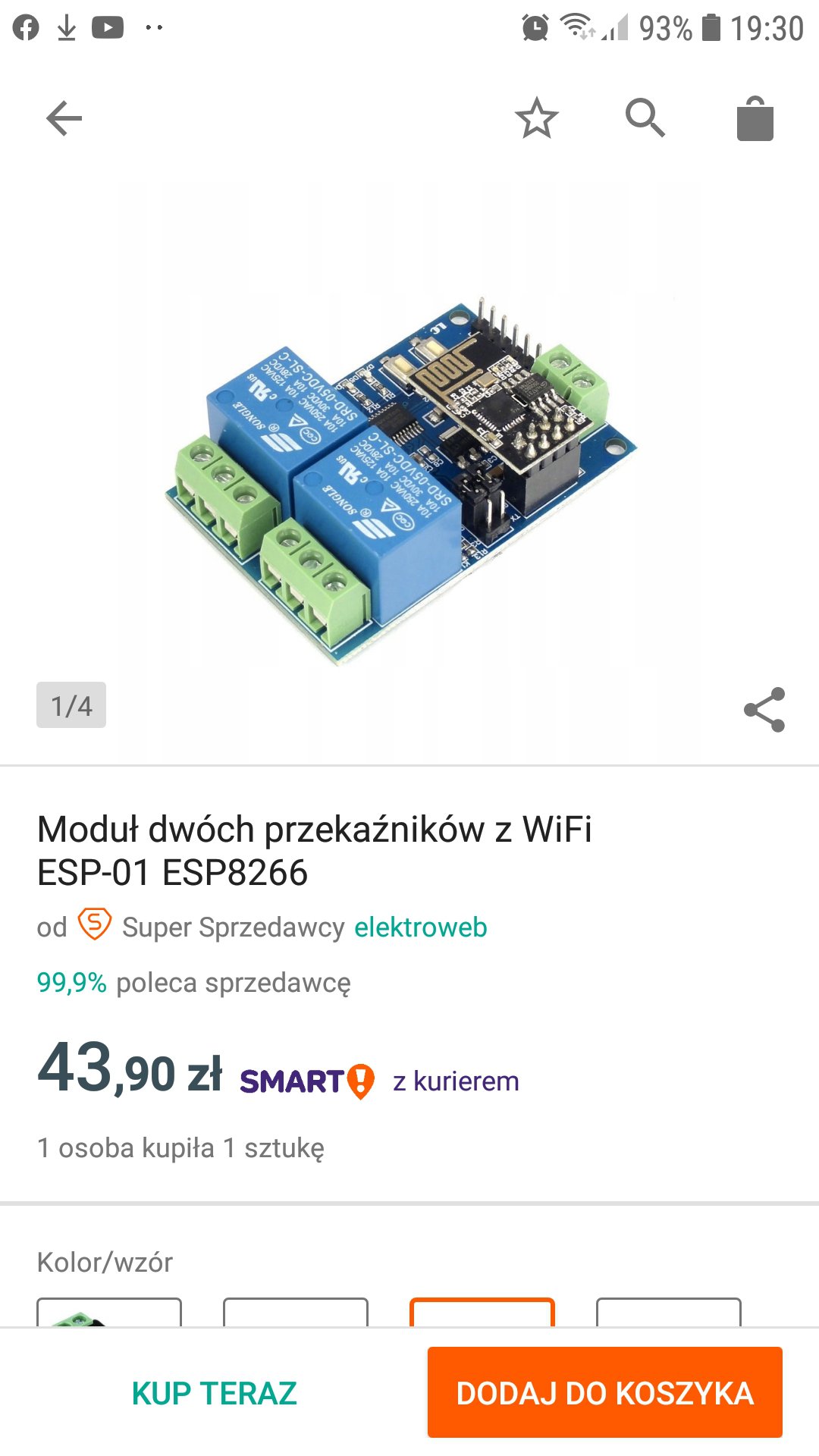
Task: Open search with magnifier icon
Action: 645,118
